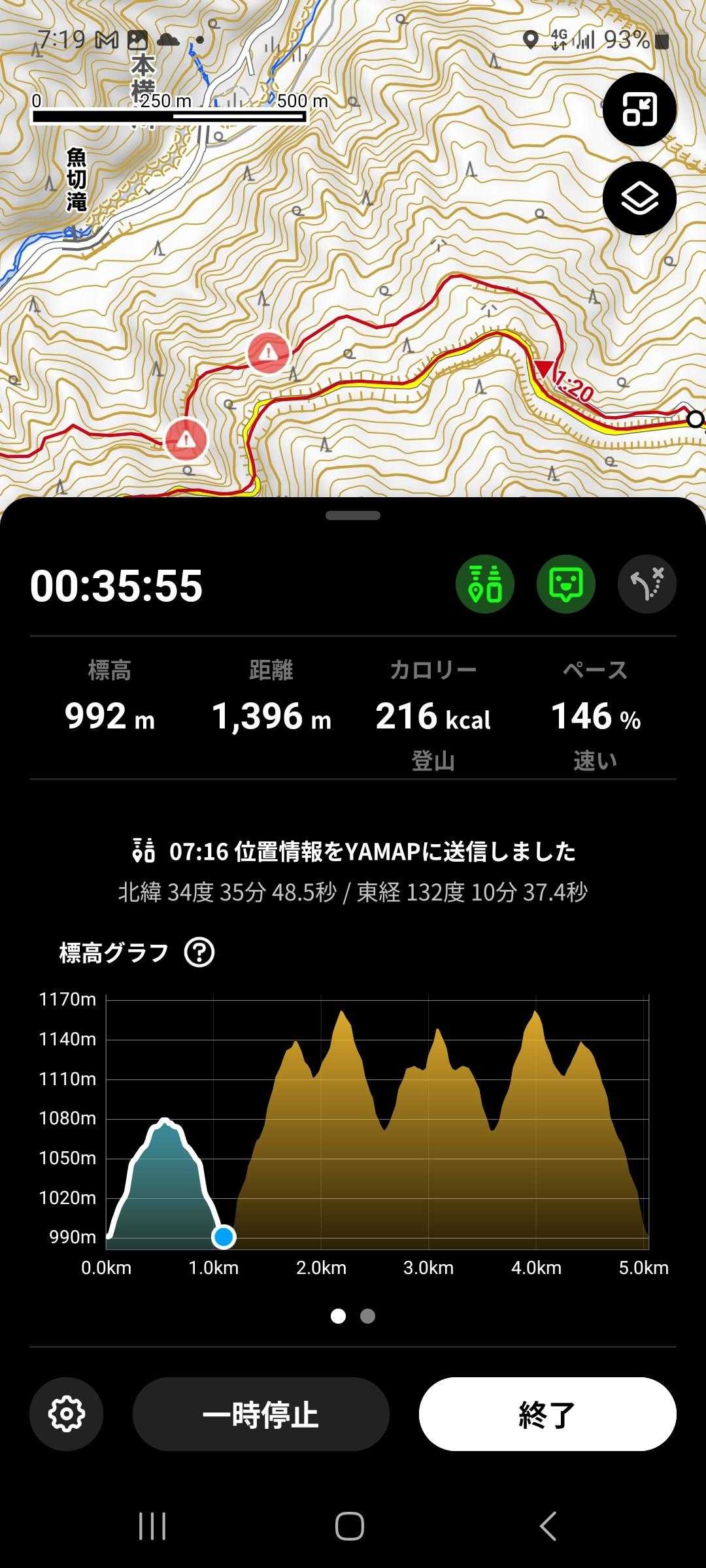Viewport: 706px width, 1568px height.
Task: Toggle the route deviation alert icon
Action: pos(647,584)
